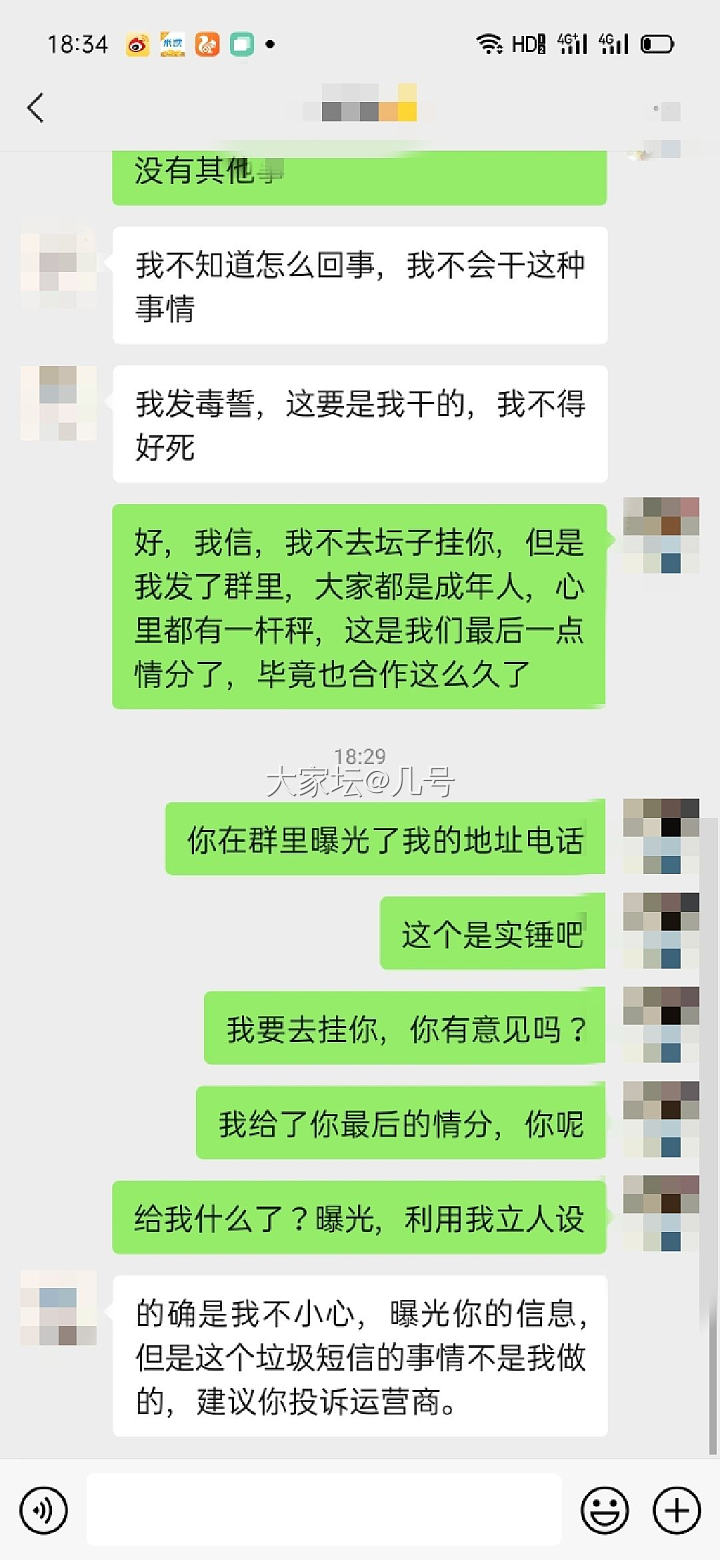720x1560 pixels.
Task: Go back to the chat list
Action: (36, 108)
